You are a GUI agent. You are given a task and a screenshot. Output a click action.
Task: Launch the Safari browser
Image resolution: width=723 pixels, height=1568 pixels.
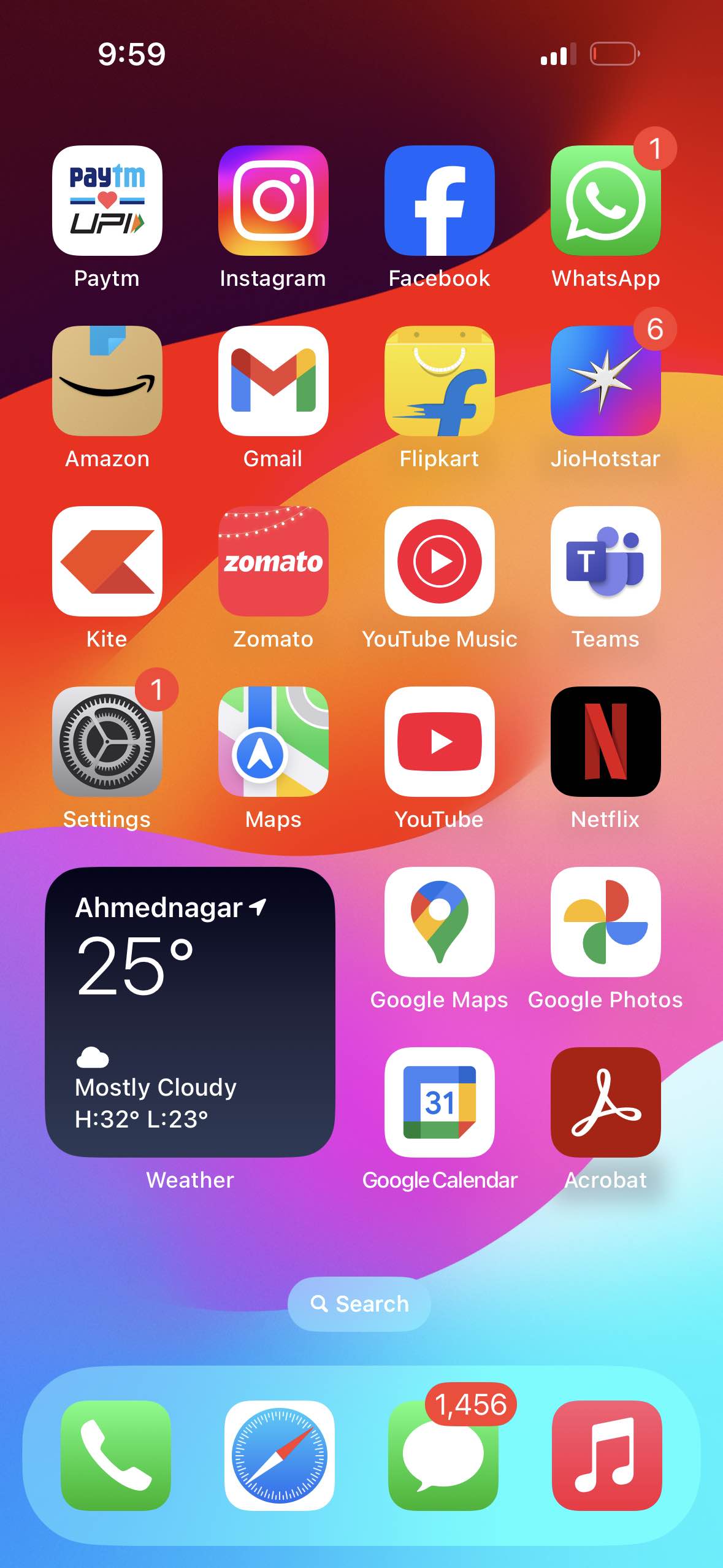pos(280,1455)
